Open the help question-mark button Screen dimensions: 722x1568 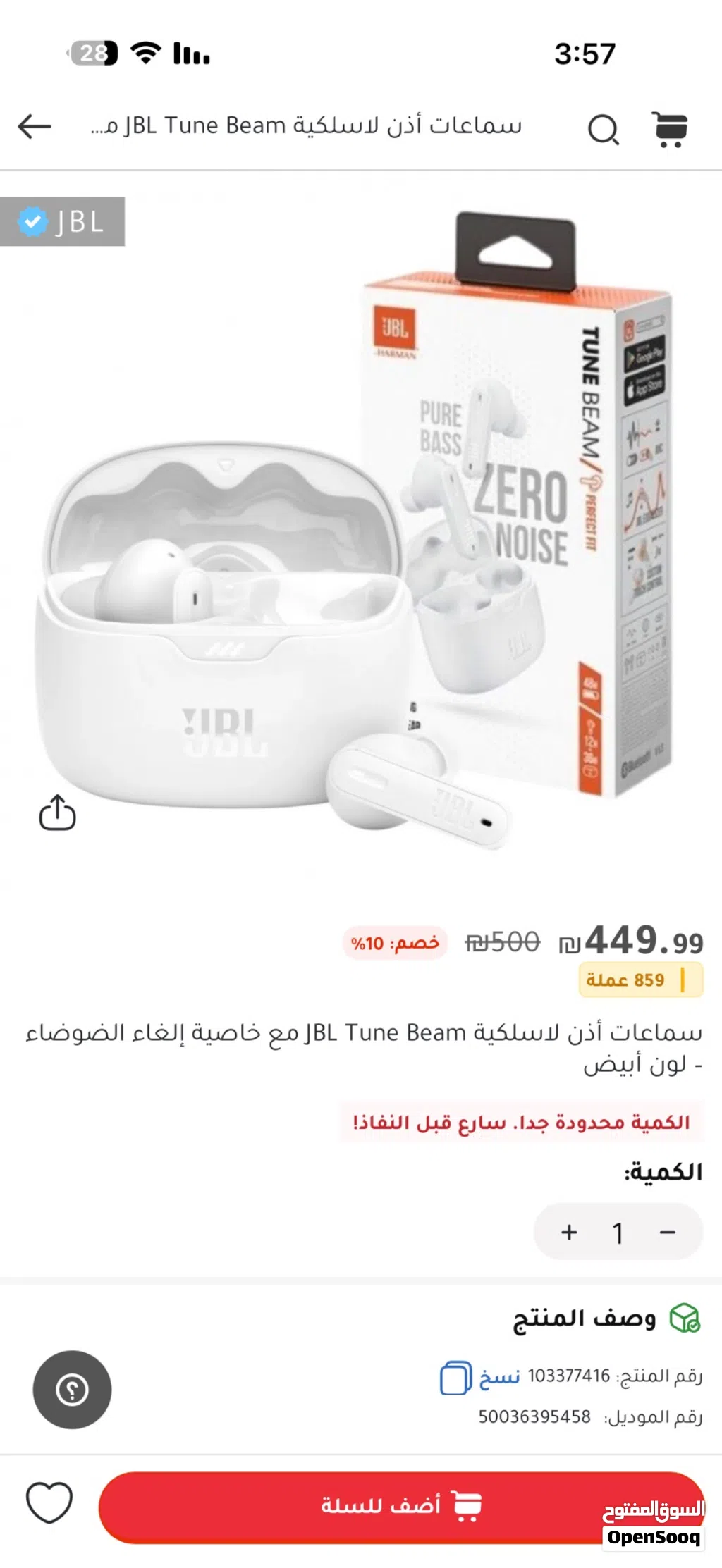click(72, 1390)
